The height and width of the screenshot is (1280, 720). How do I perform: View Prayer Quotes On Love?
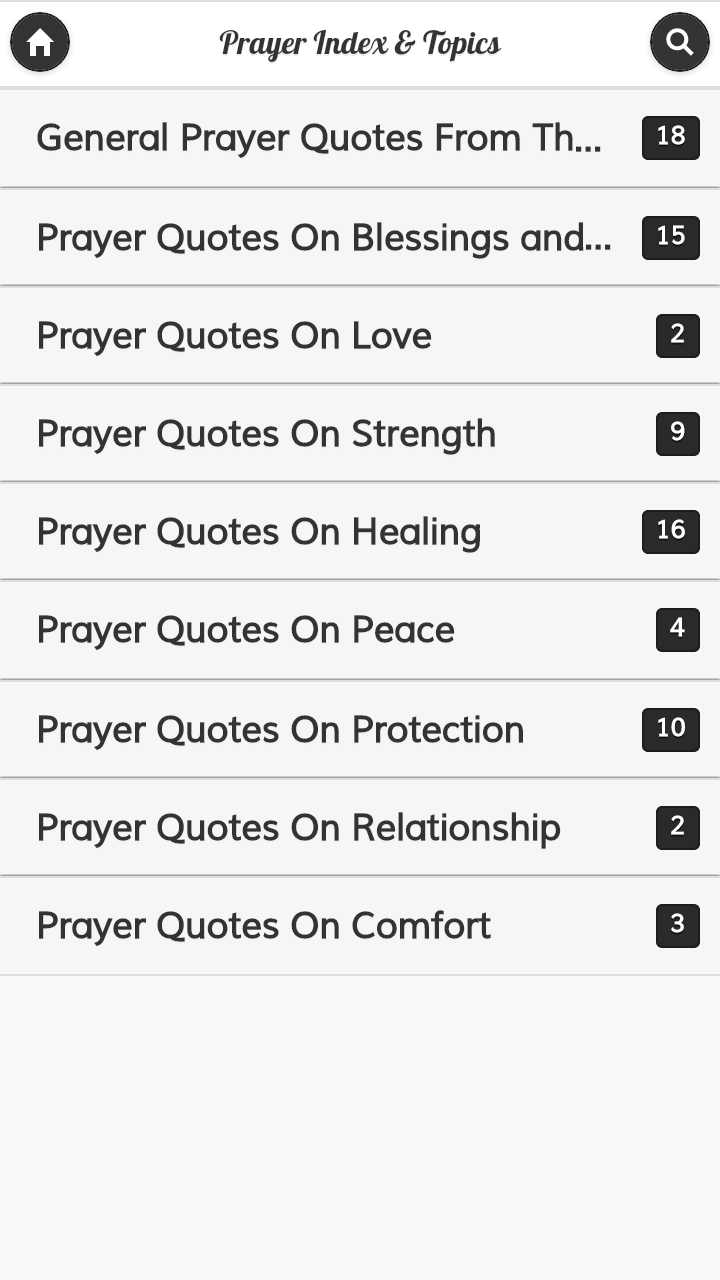coord(234,336)
